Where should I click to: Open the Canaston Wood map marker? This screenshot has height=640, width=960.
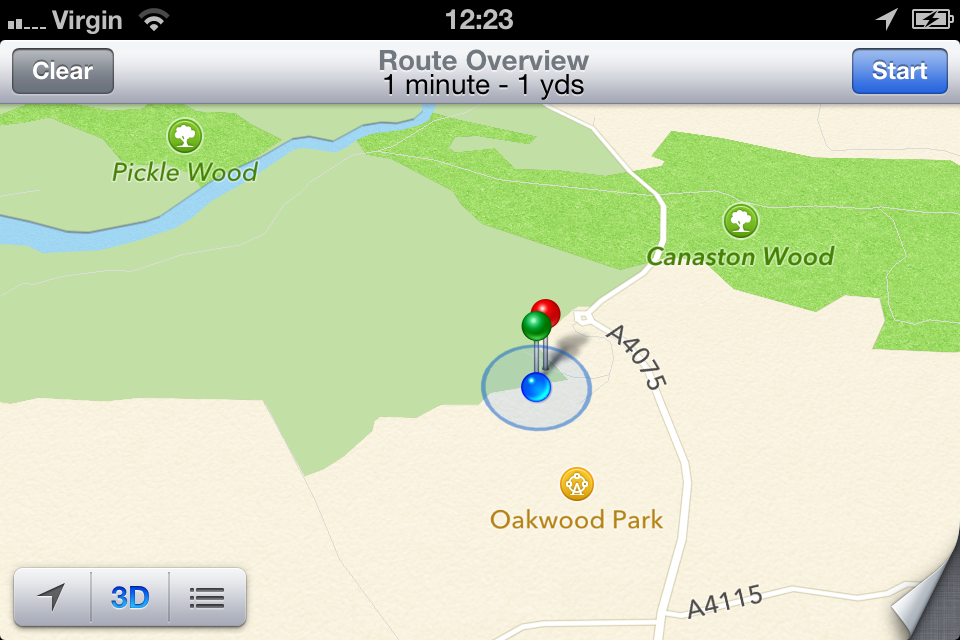(x=741, y=220)
